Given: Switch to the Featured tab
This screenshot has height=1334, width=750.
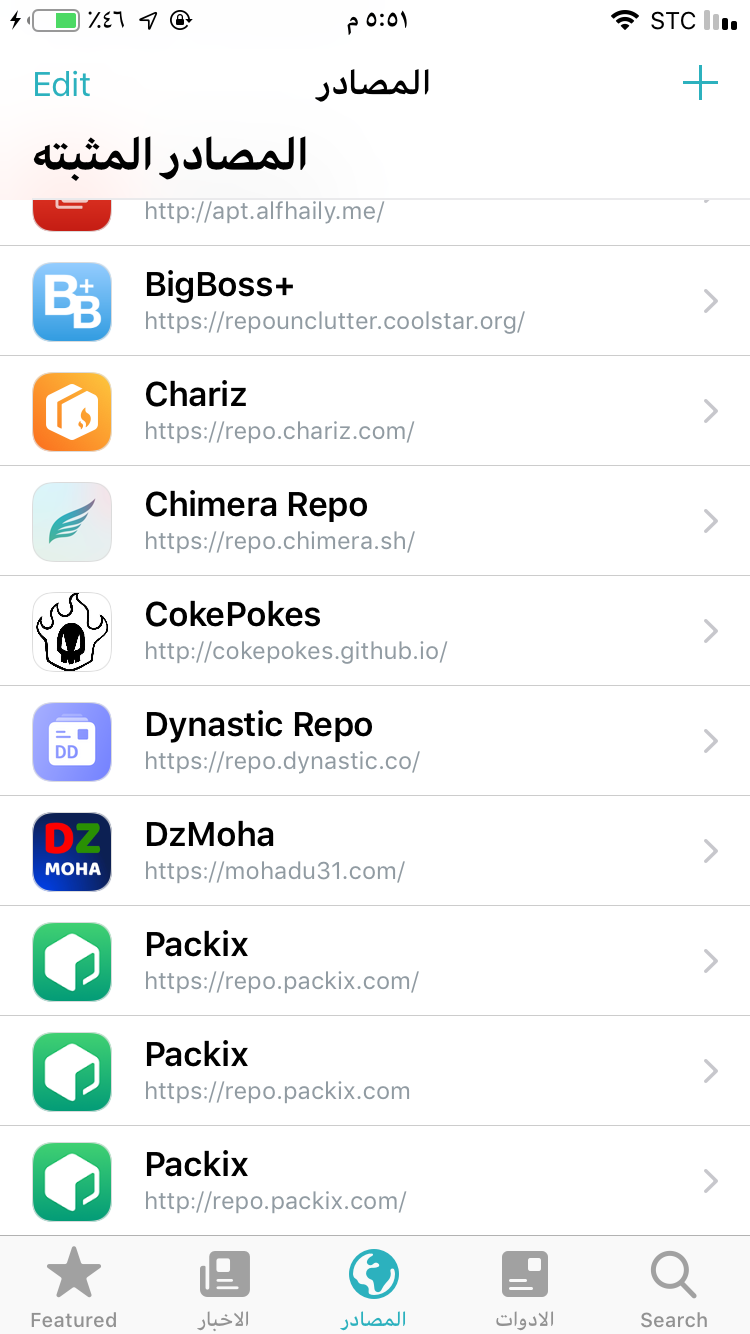Looking at the screenshot, I should click(74, 1288).
